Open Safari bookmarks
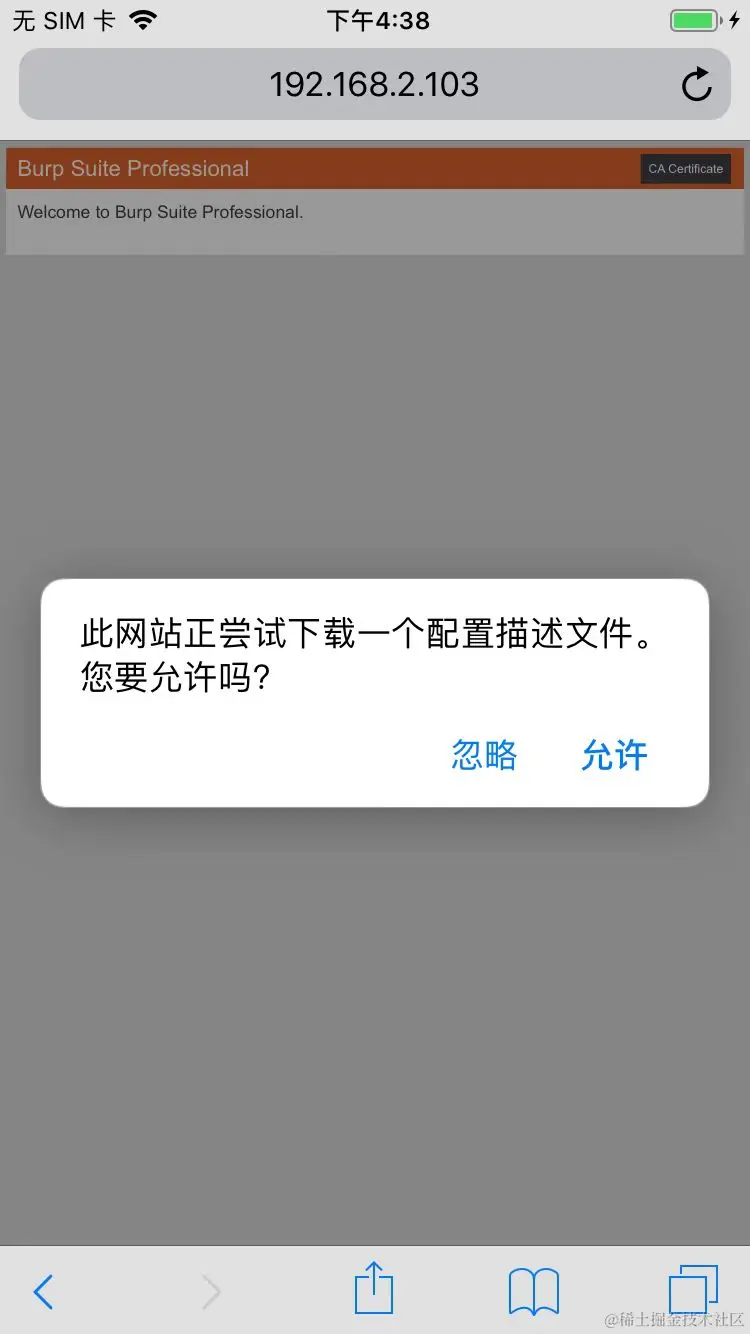 coord(533,1291)
